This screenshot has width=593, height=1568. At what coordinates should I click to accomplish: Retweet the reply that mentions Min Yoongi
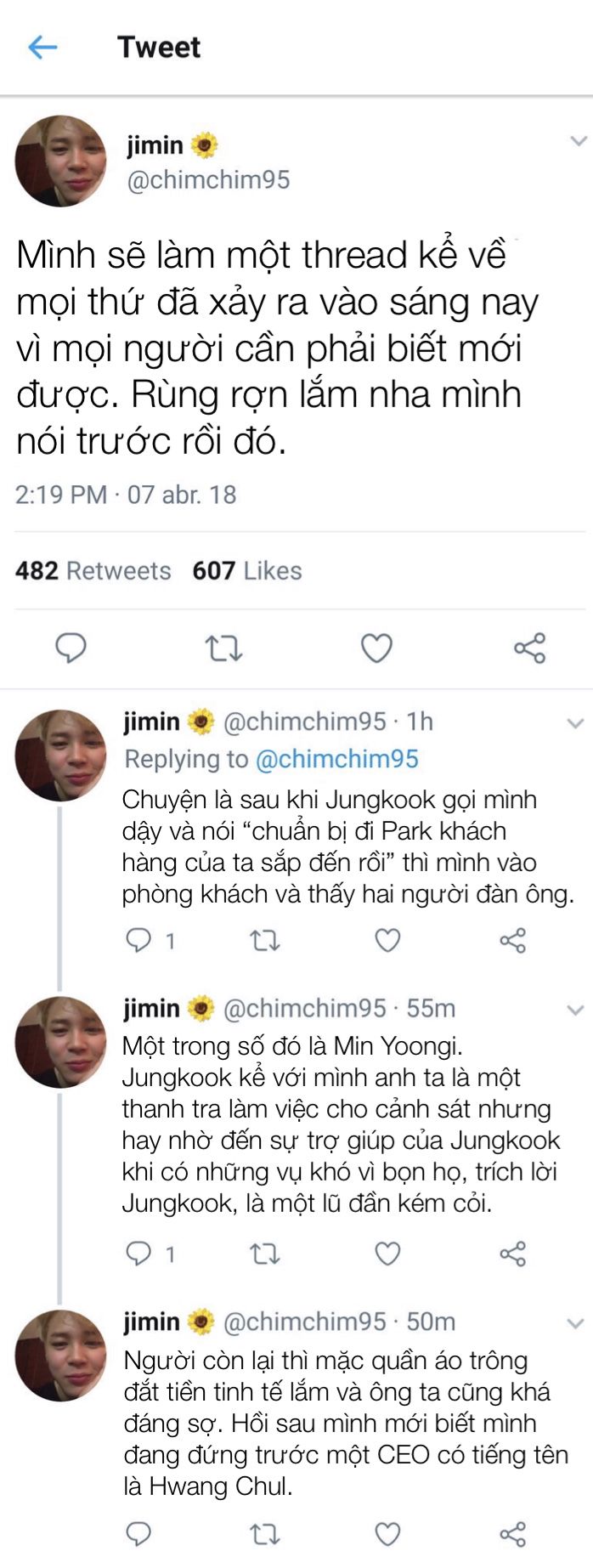point(264,1254)
